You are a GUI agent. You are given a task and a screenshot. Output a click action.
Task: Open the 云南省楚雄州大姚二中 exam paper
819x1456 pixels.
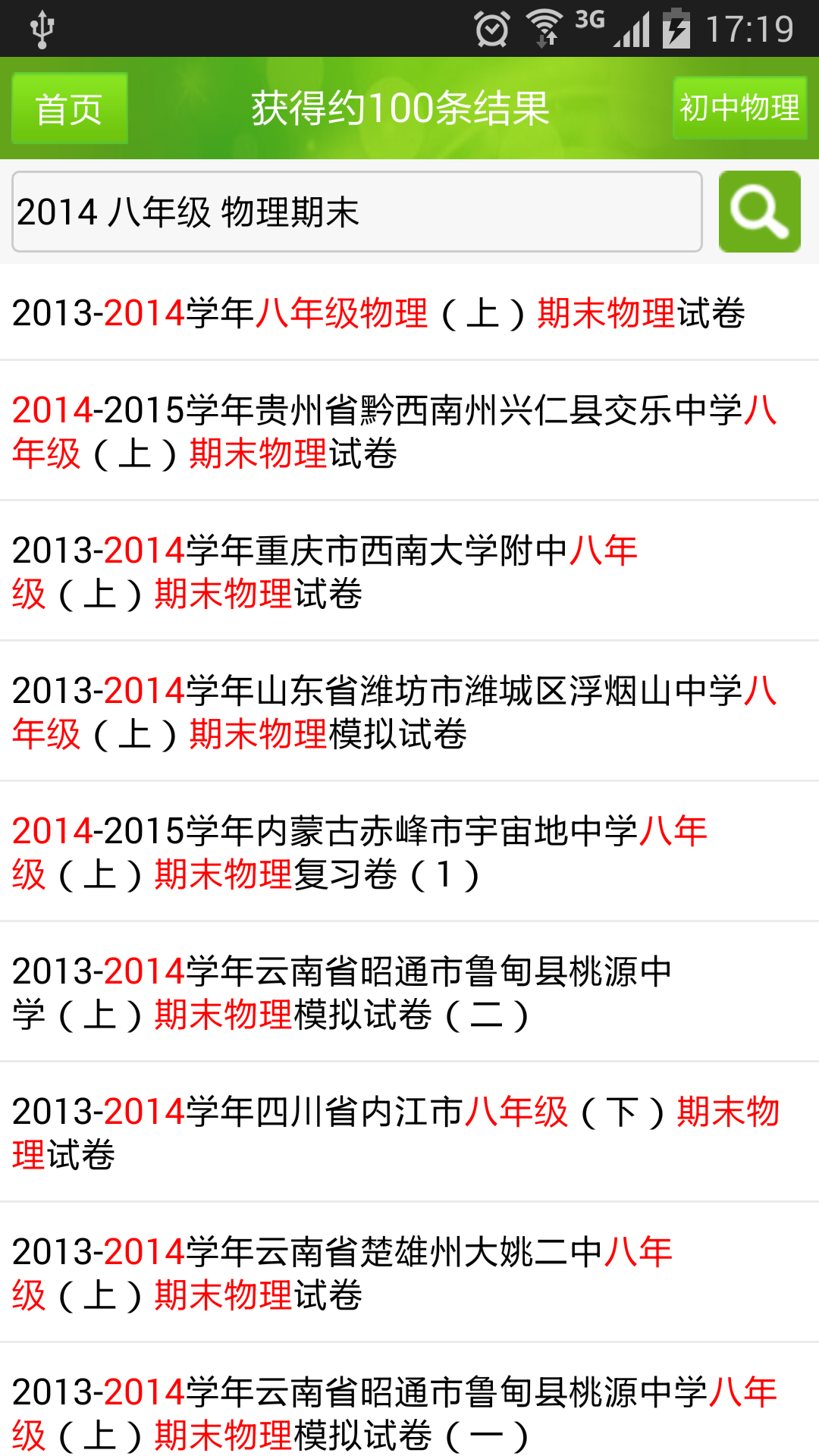[x=343, y=1273]
